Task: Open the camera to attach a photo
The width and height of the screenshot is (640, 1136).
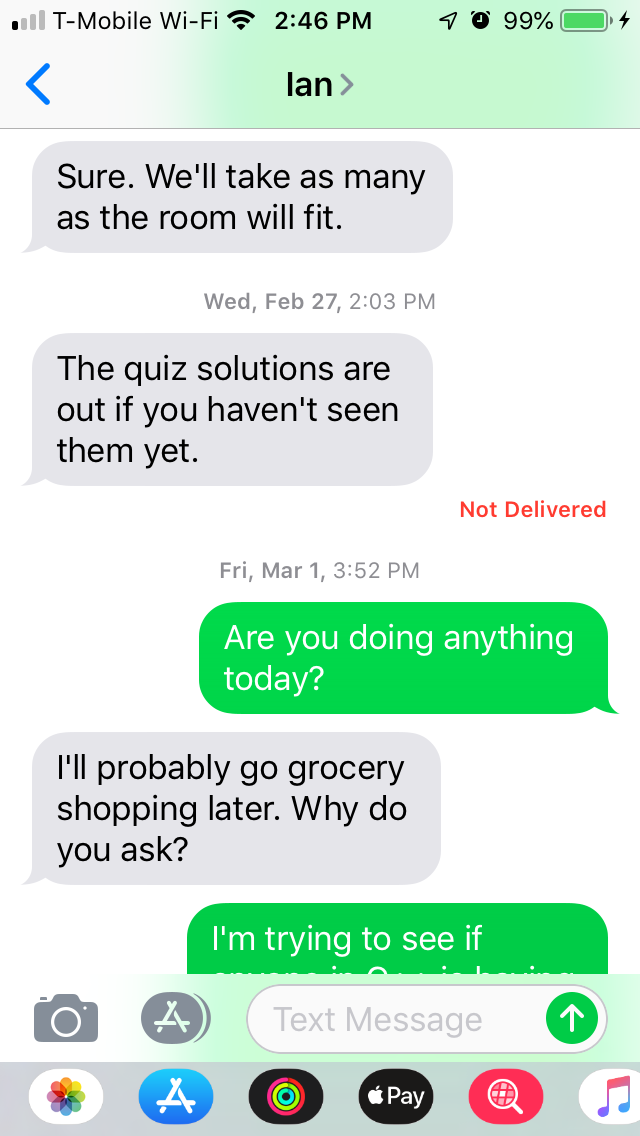Action: 66,1019
